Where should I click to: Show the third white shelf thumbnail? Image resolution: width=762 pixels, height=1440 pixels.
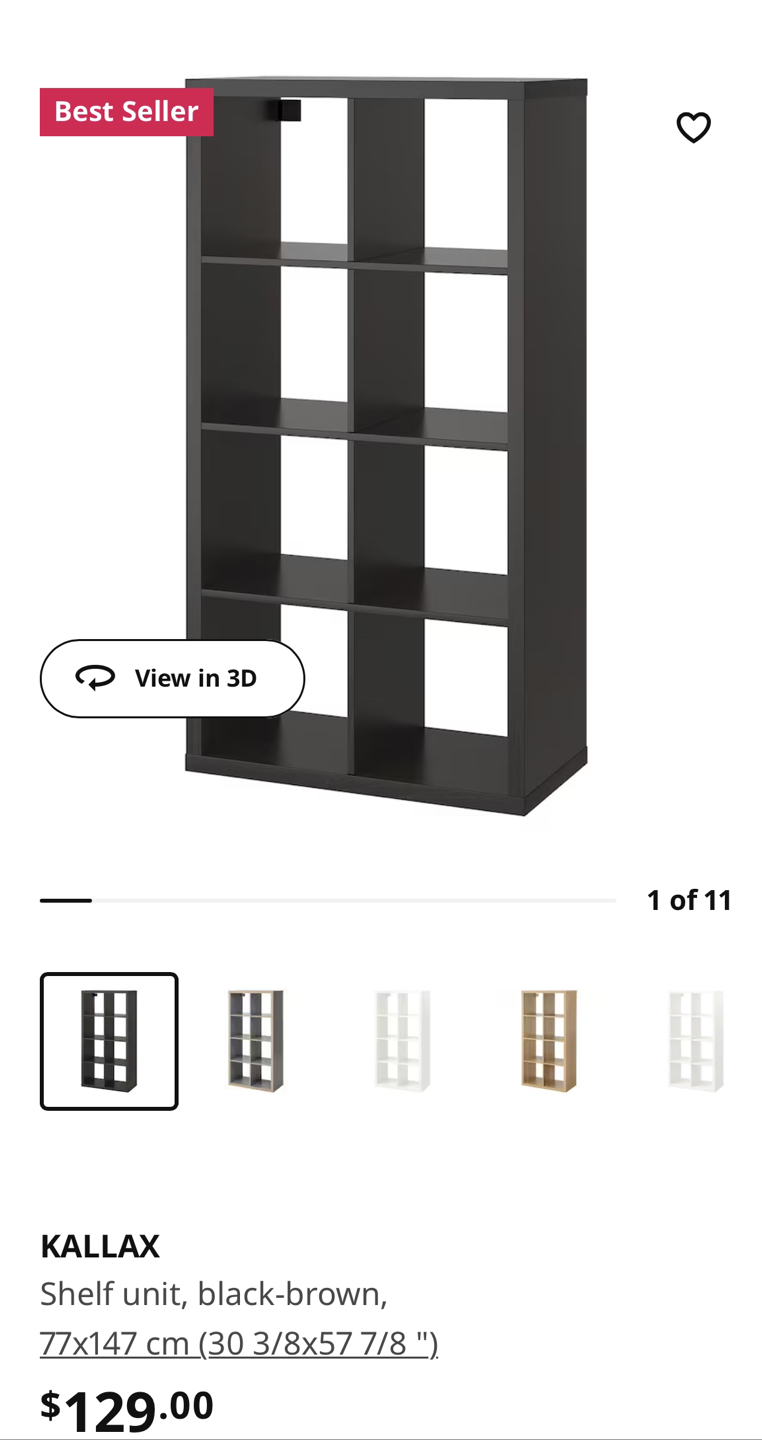coord(402,1041)
